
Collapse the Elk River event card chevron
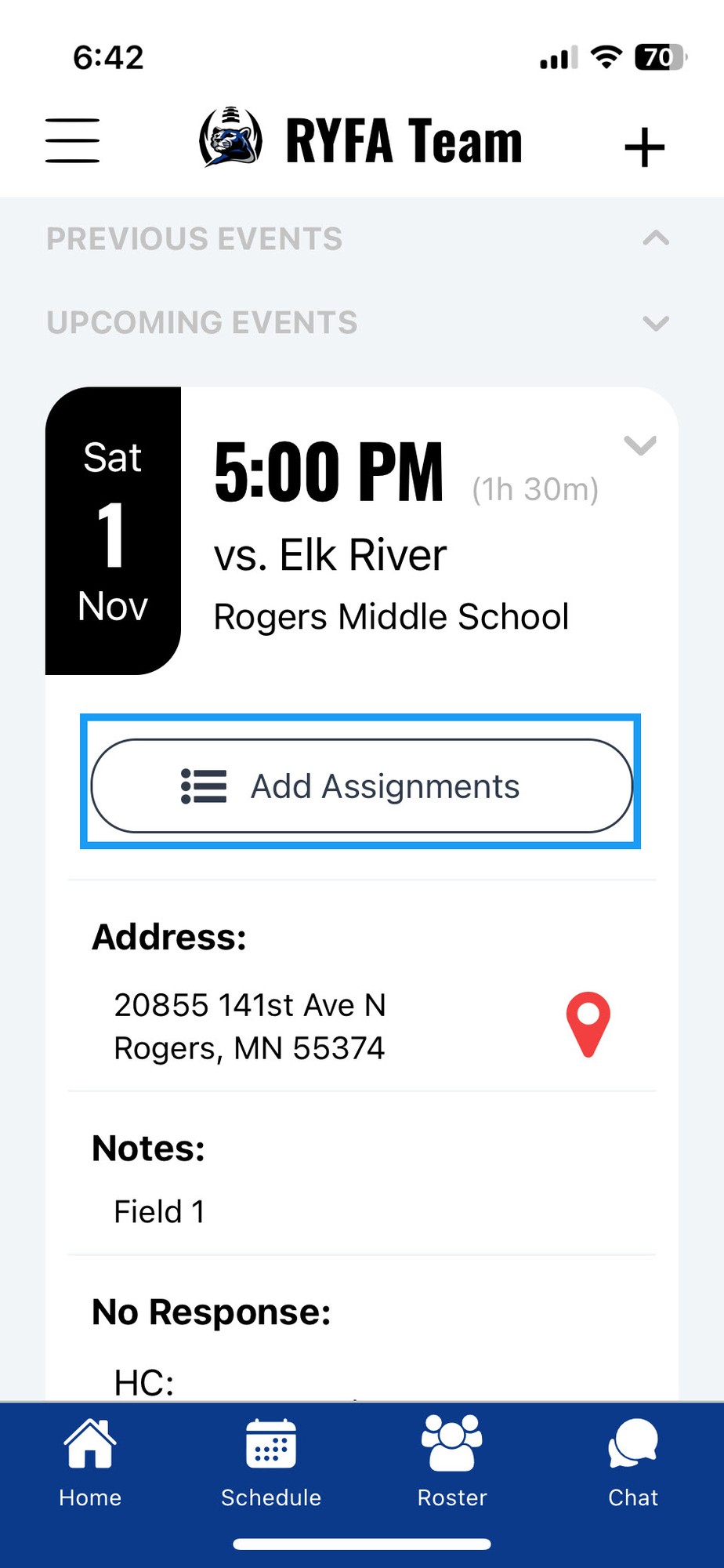[x=639, y=445]
